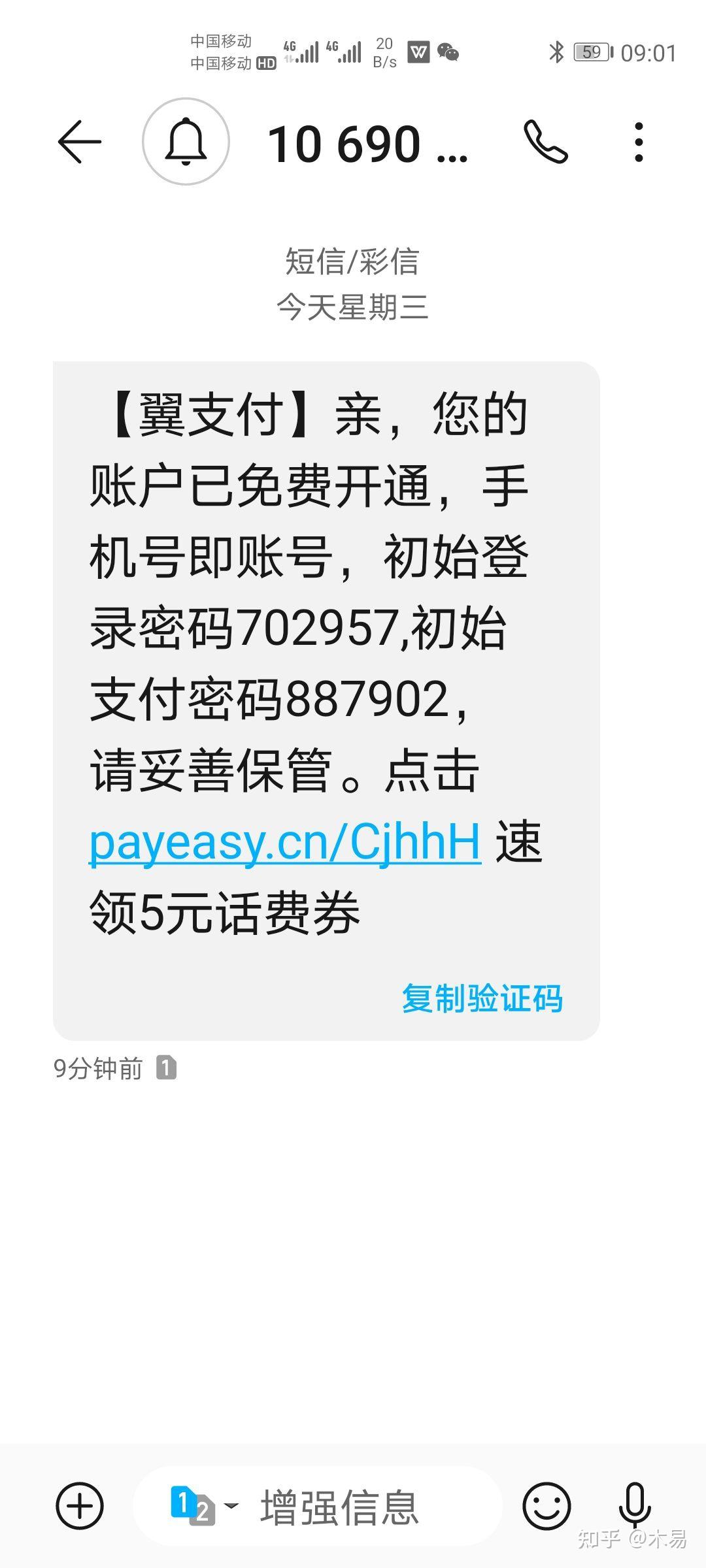
Task: Tap 复制验证码 to copy the code
Action: click(482, 998)
